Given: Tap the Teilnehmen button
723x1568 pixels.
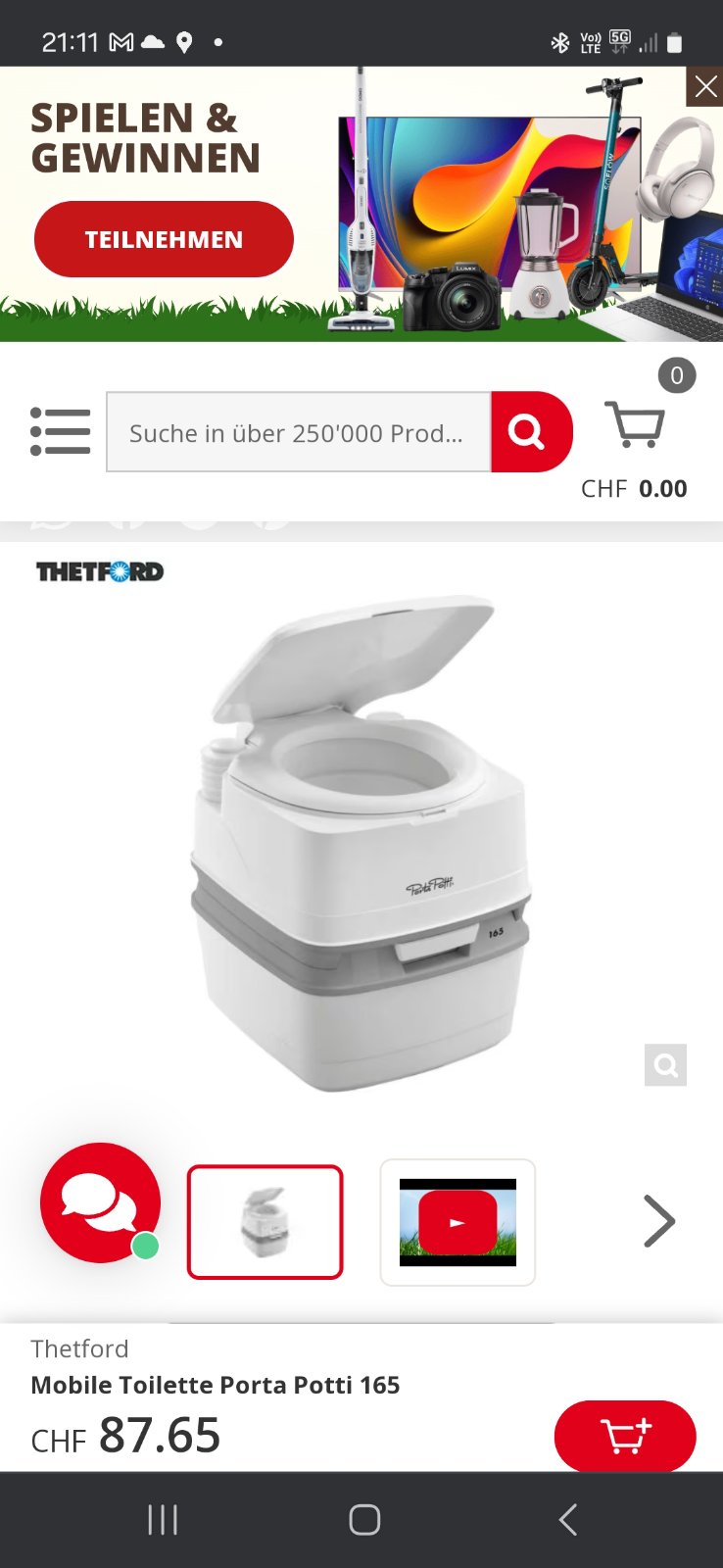Looking at the screenshot, I should click(164, 239).
